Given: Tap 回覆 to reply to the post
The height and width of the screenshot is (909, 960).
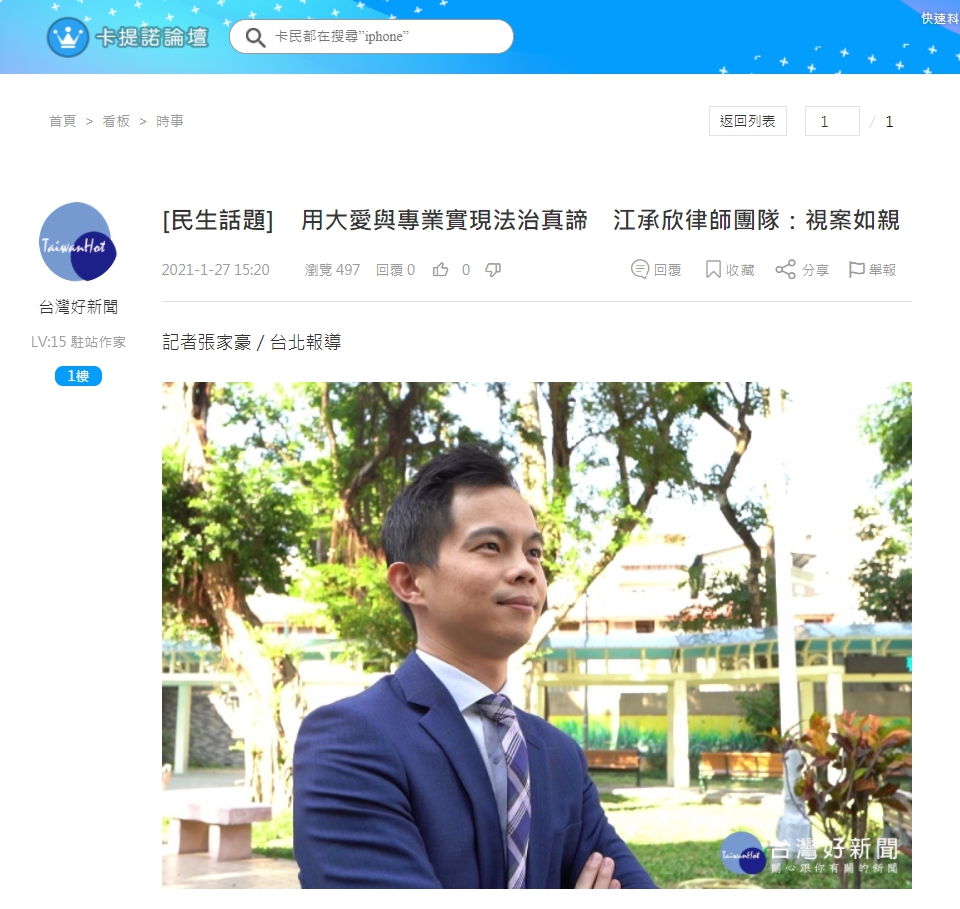Looking at the screenshot, I should click(656, 270).
